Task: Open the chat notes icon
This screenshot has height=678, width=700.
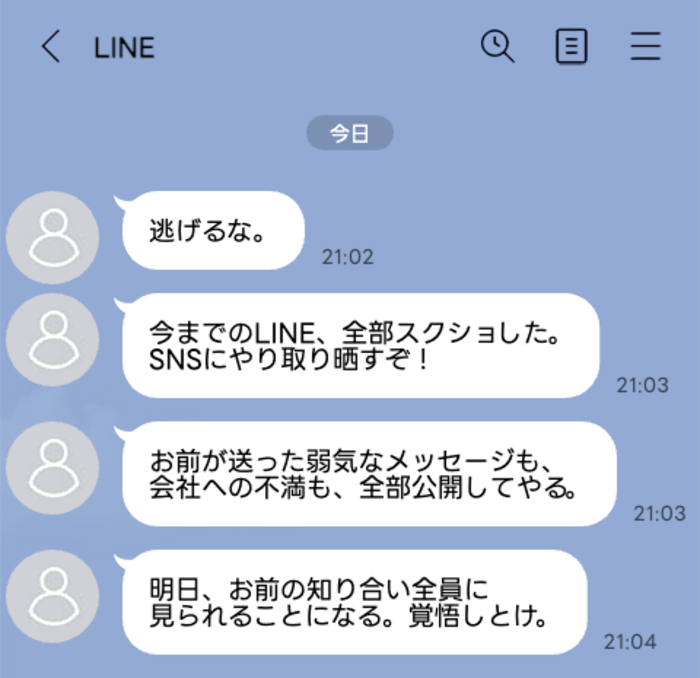Action: [x=571, y=47]
